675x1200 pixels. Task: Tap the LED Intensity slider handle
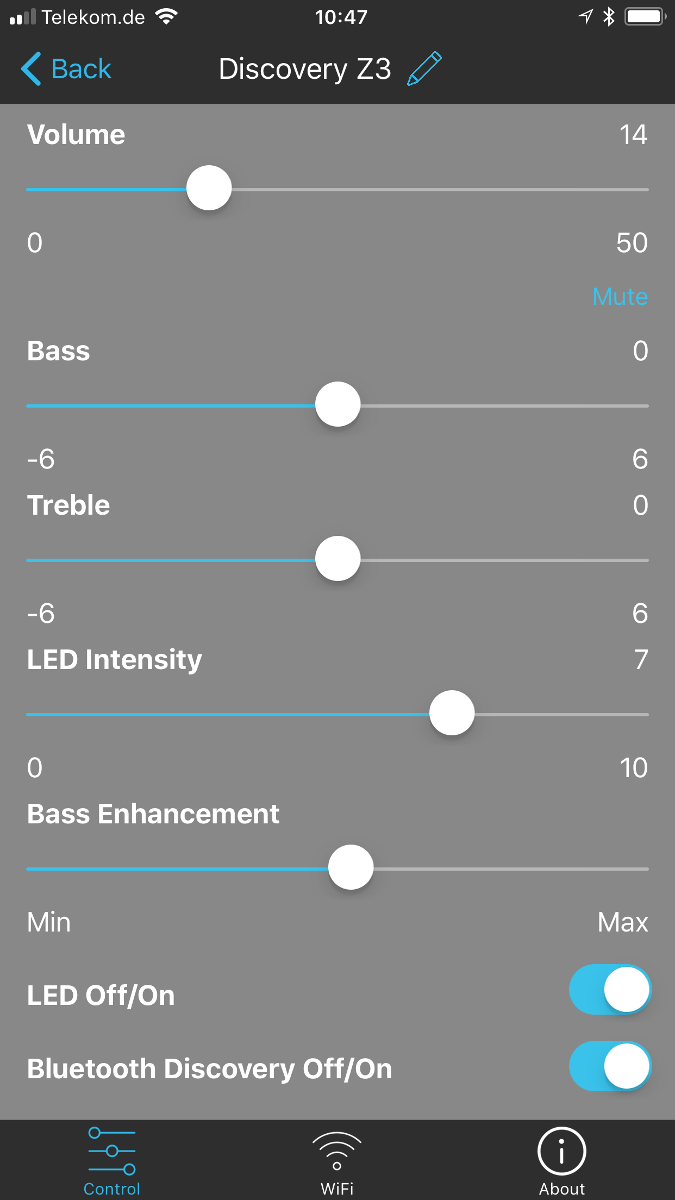pyautogui.click(x=452, y=714)
